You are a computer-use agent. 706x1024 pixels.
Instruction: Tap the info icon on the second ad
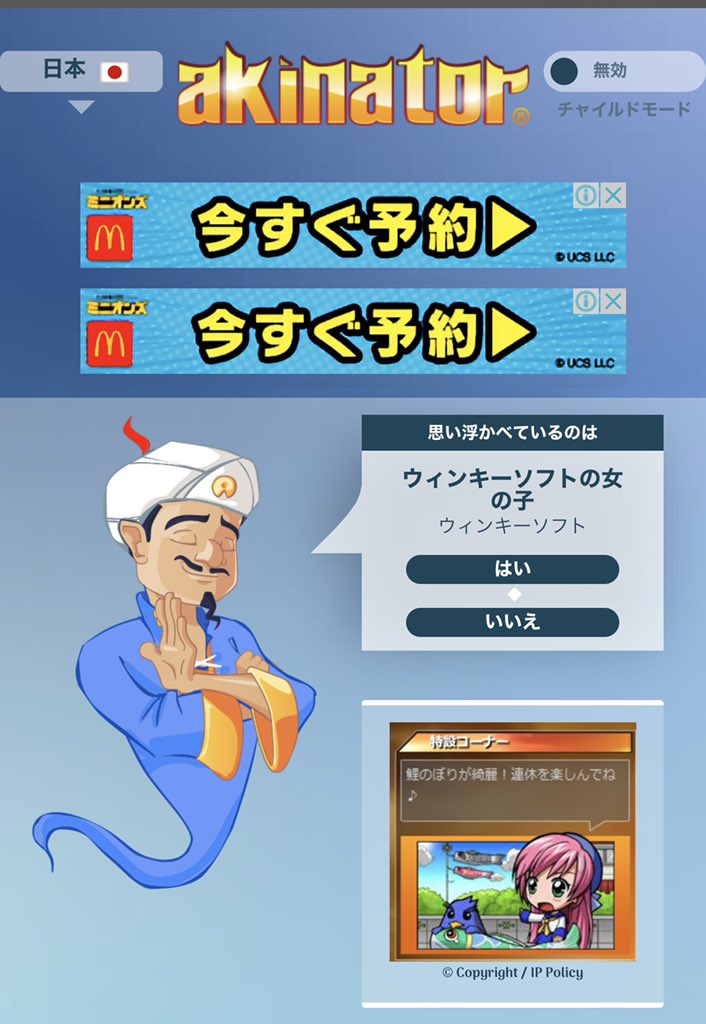click(587, 301)
